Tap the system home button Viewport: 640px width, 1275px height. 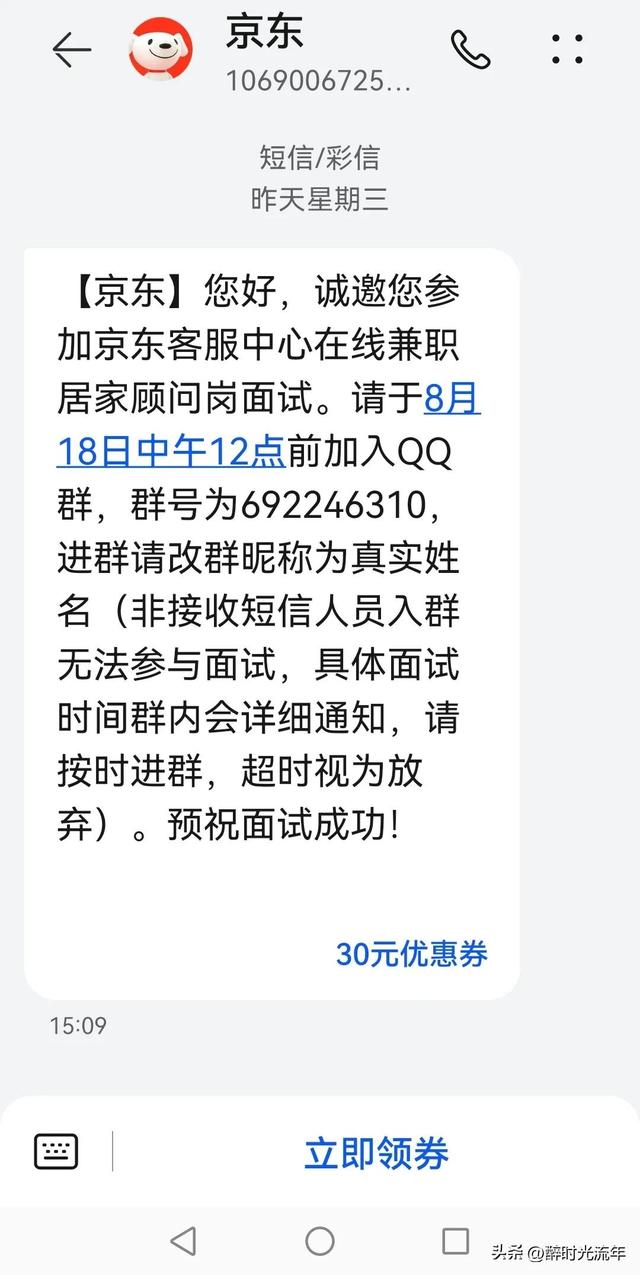pyautogui.click(x=320, y=1241)
